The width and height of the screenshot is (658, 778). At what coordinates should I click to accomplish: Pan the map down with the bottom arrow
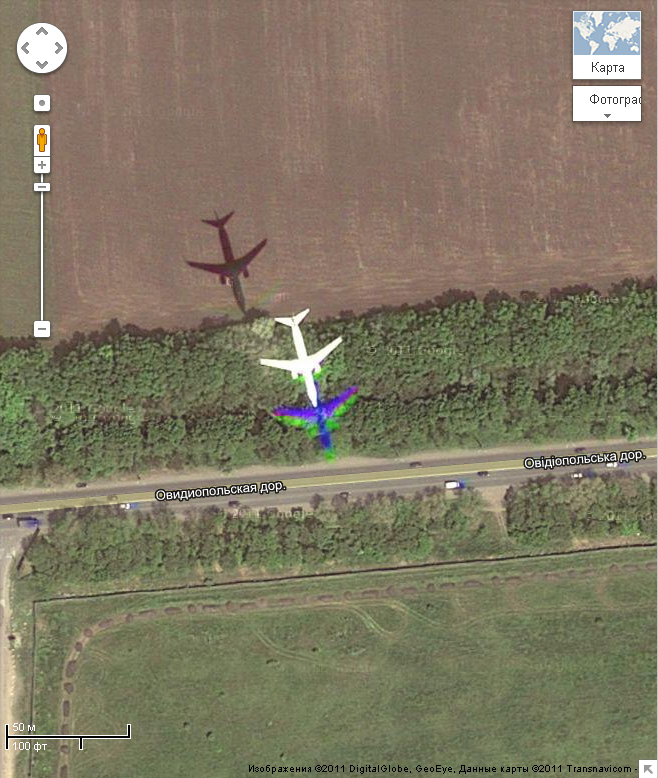tap(42, 63)
